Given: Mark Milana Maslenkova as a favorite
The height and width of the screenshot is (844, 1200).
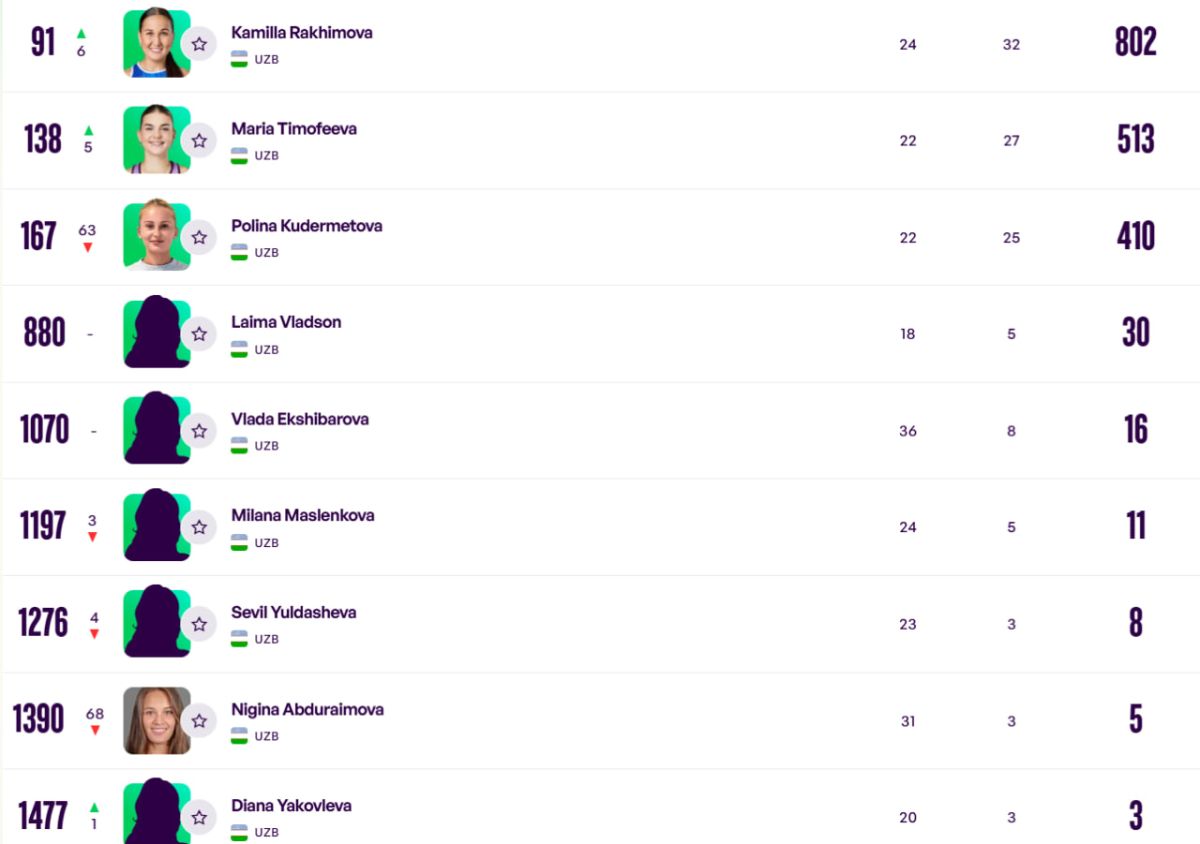Looking at the screenshot, I should (199, 527).
